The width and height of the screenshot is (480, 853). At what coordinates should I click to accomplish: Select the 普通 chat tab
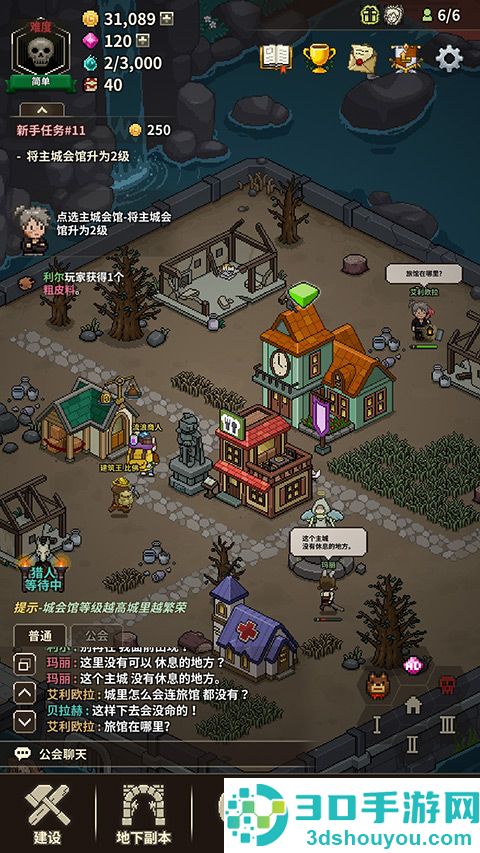tap(40, 635)
